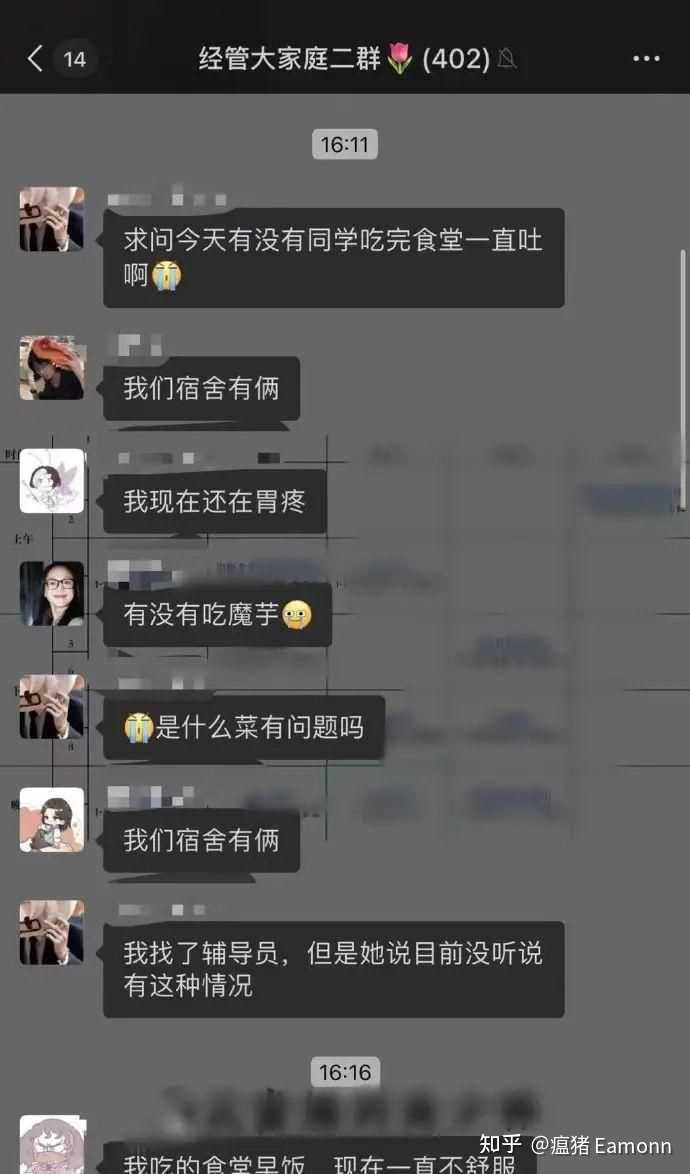The image size is (690, 1174).
Task: Open avatar beside message 我现在还在胃疼
Action: tap(52, 481)
